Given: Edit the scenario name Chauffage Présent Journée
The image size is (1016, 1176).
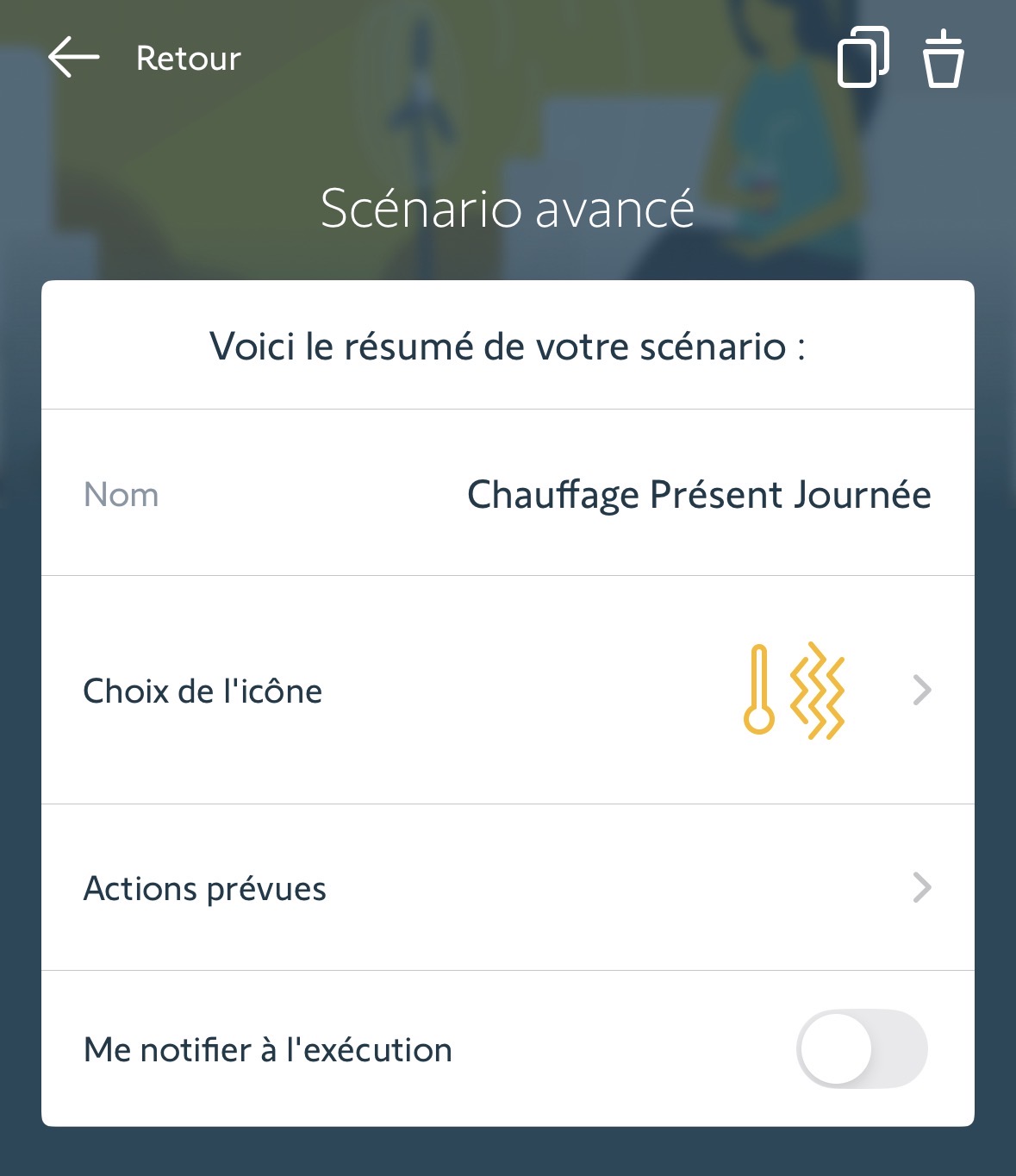Looking at the screenshot, I should pos(698,495).
